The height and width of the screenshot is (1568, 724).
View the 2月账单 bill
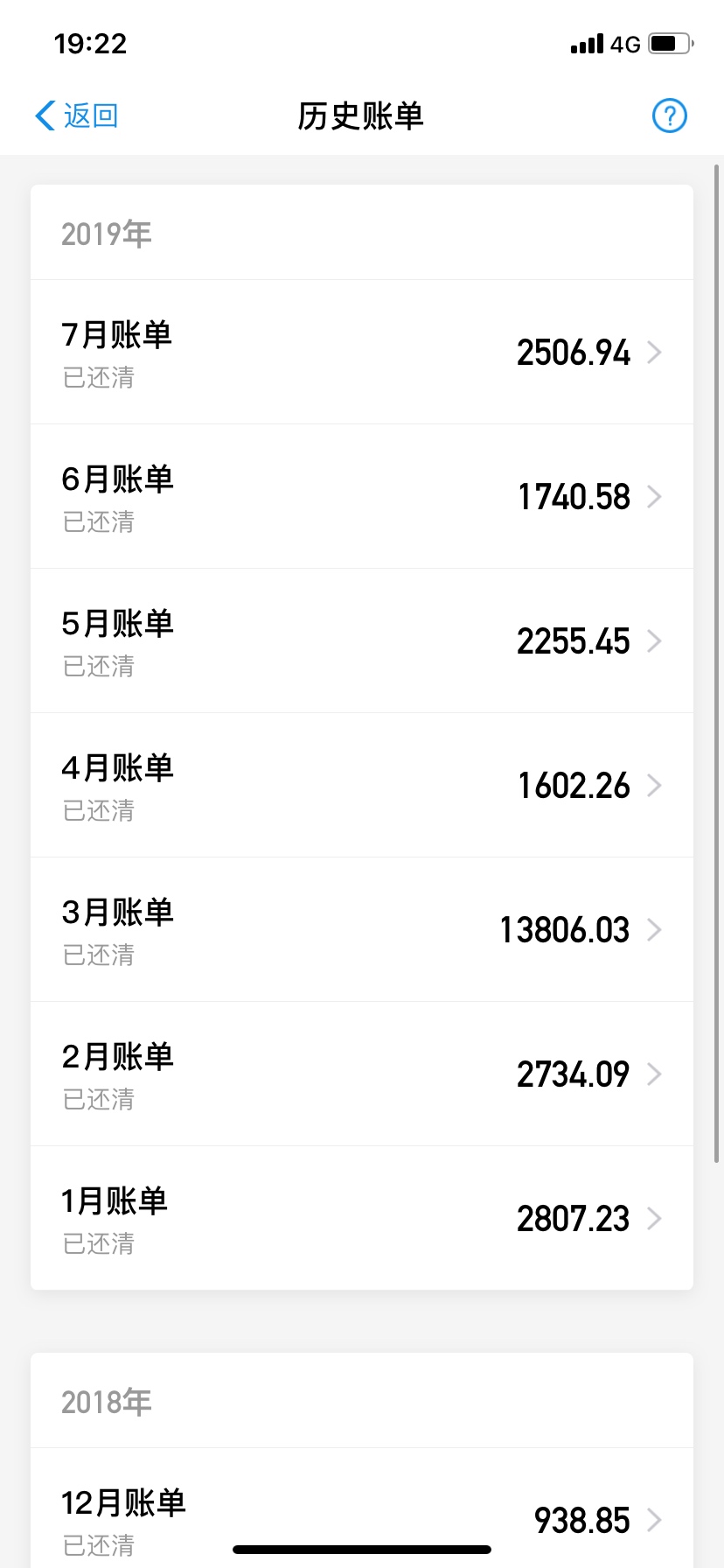point(362,1074)
